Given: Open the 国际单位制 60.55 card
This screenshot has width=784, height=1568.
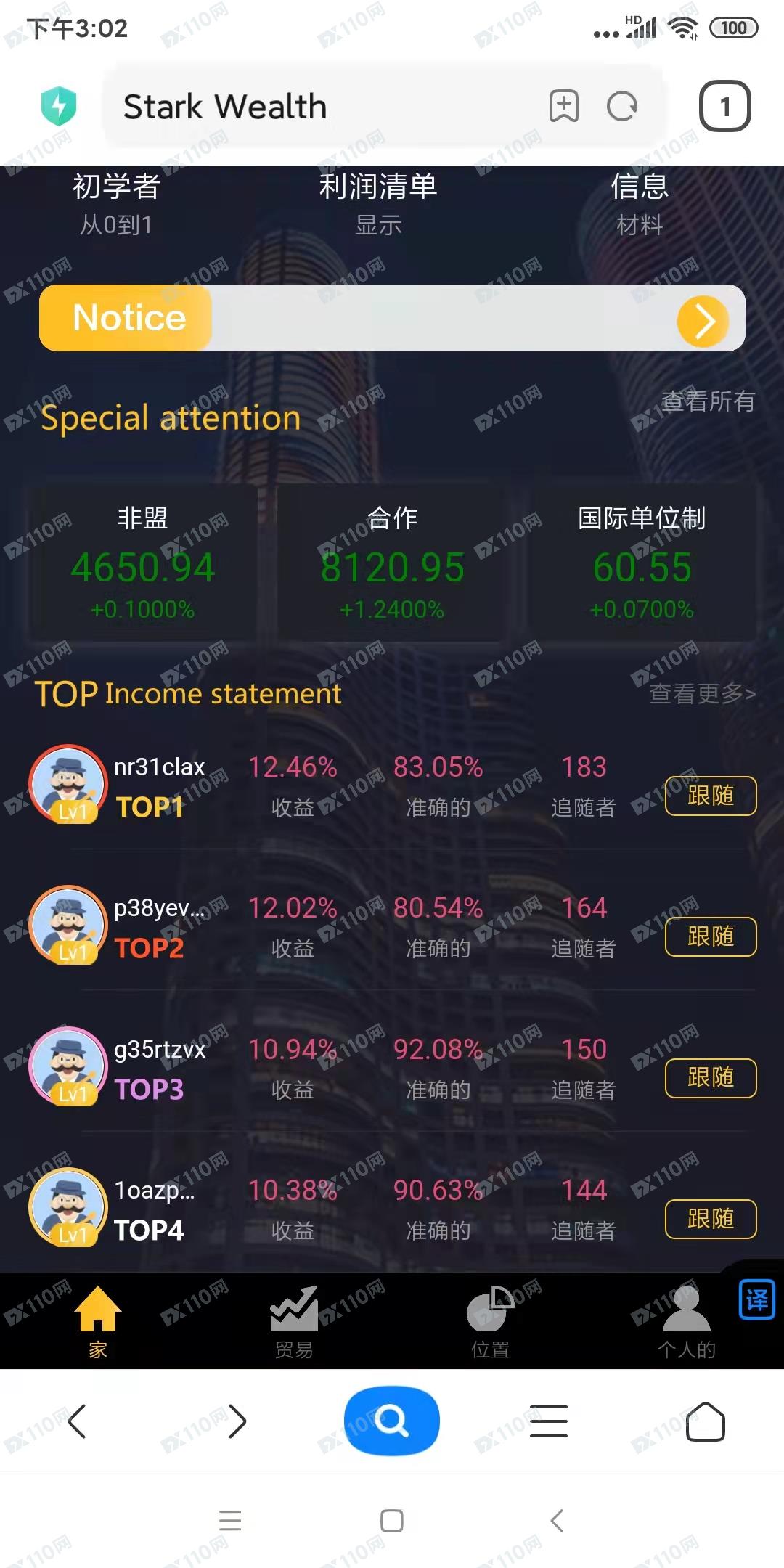Looking at the screenshot, I should click(642, 564).
